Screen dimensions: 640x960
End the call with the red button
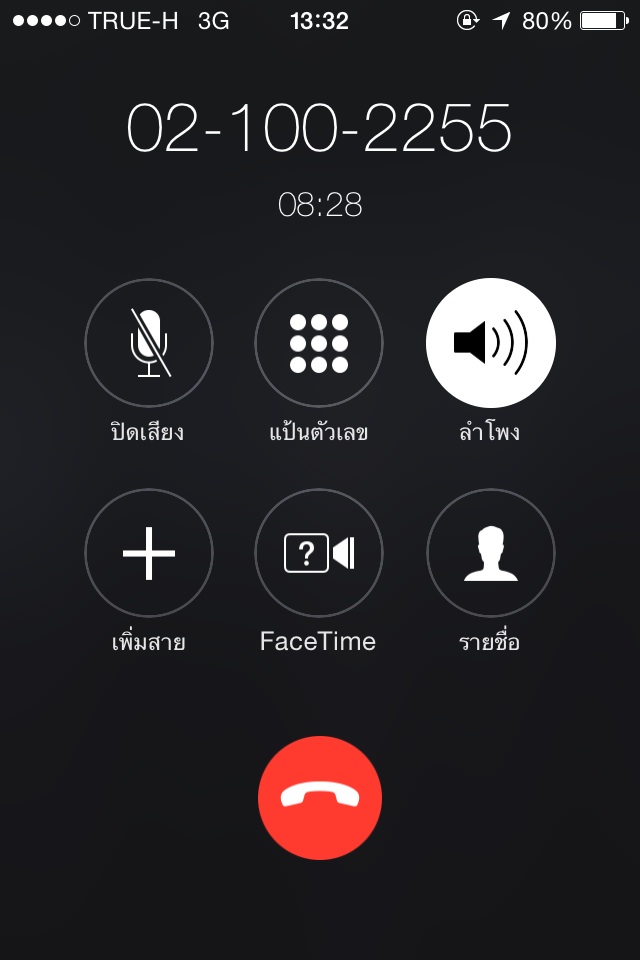pos(320,798)
